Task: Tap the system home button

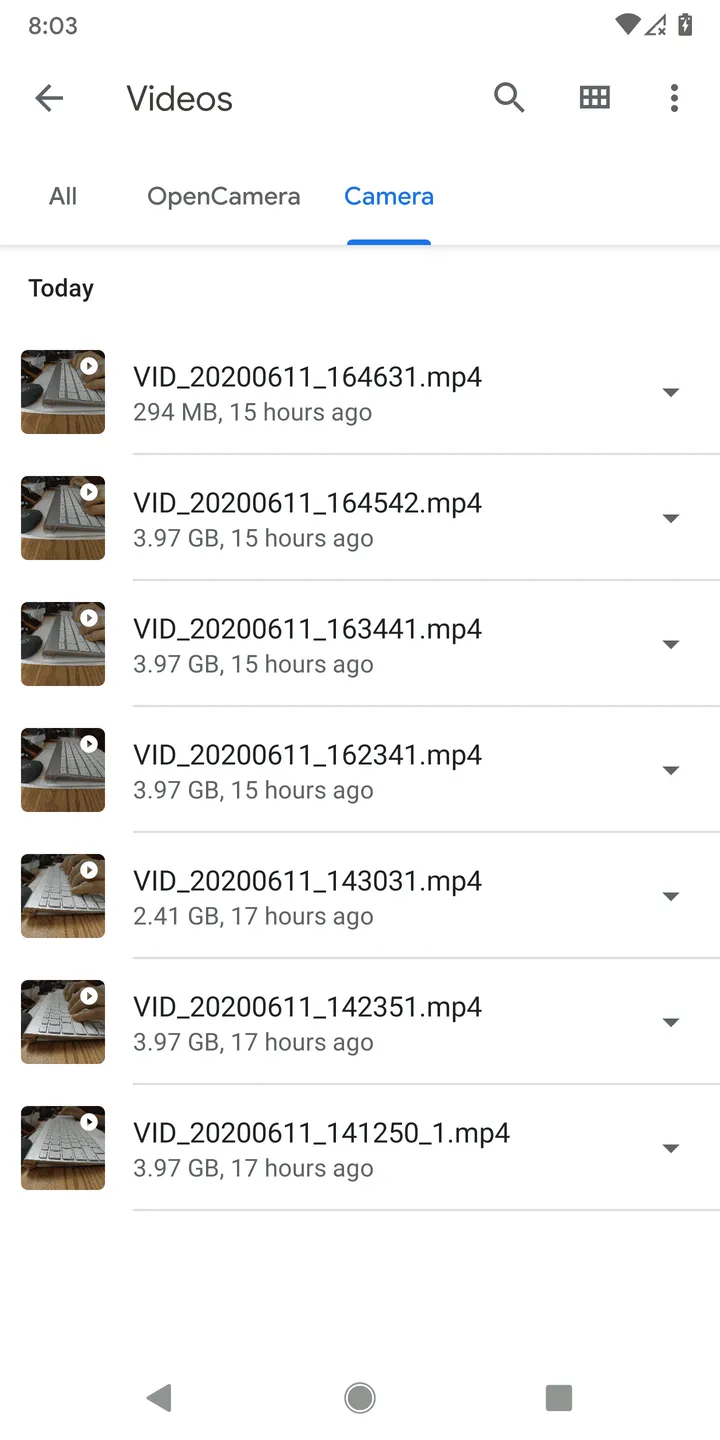Action: (360, 1397)
